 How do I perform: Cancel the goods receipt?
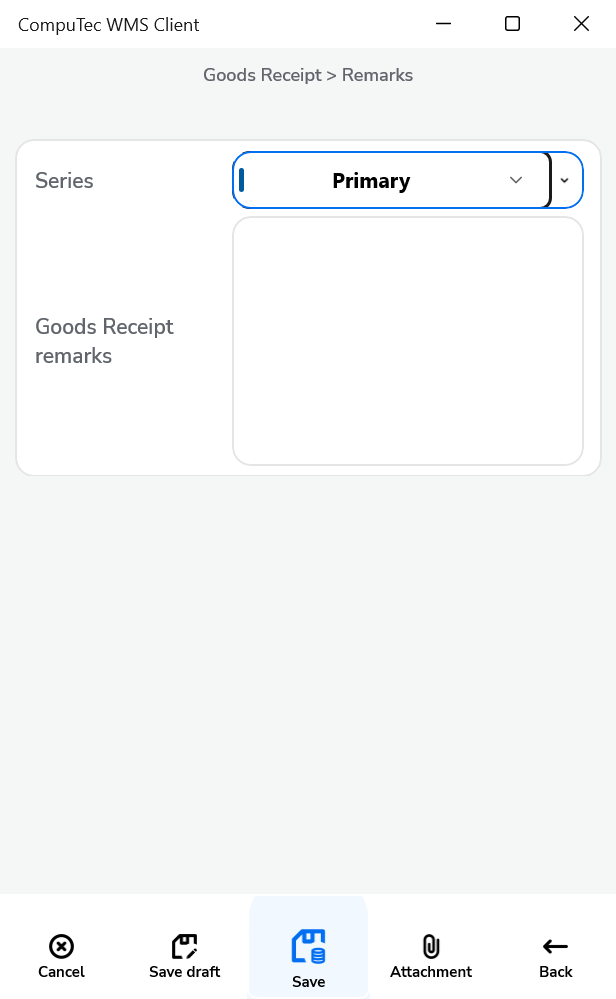(61, 956)
